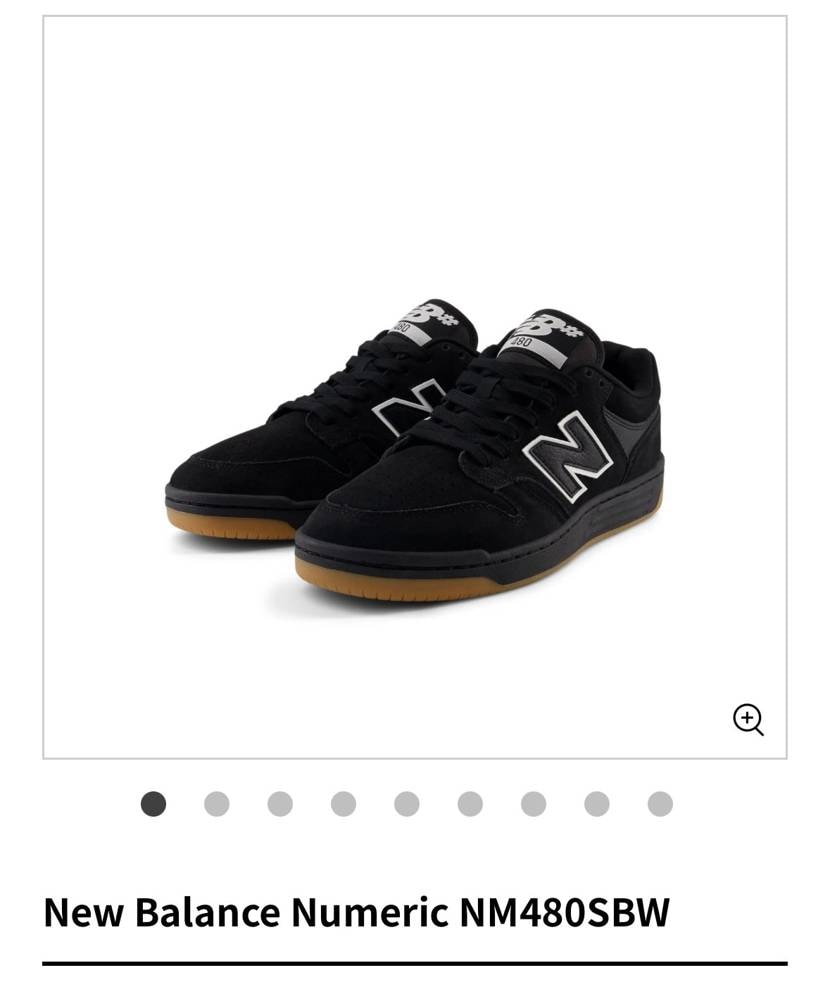Select the third gallery page dot

click(x=280, y=804)
